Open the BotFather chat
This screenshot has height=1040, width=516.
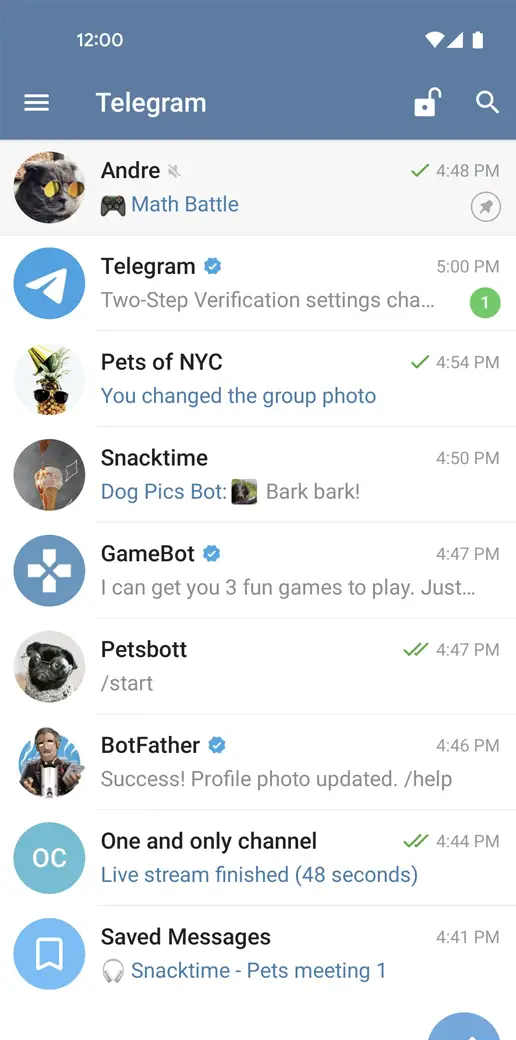tap(258, 761)
